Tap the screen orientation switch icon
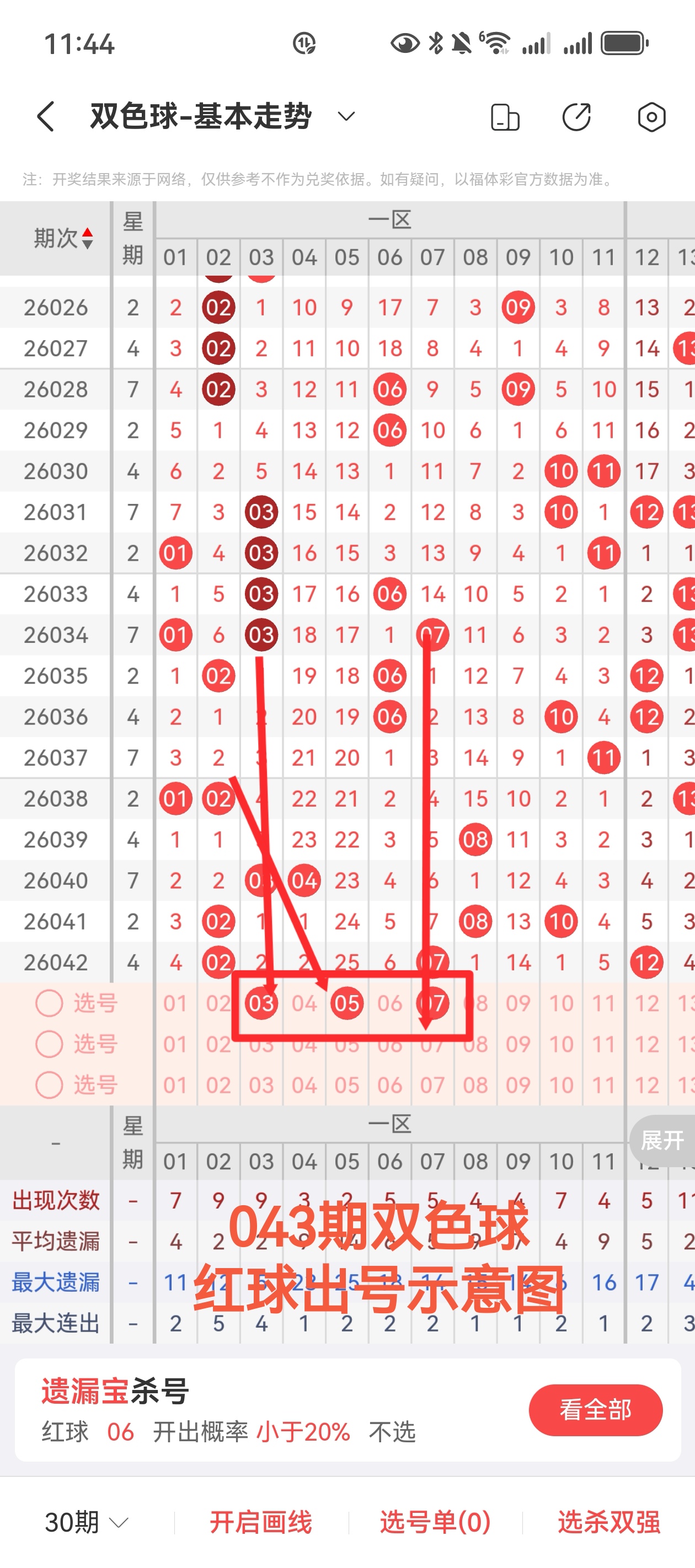Viewport: 695px width, 1568px height. click(505, 117)
